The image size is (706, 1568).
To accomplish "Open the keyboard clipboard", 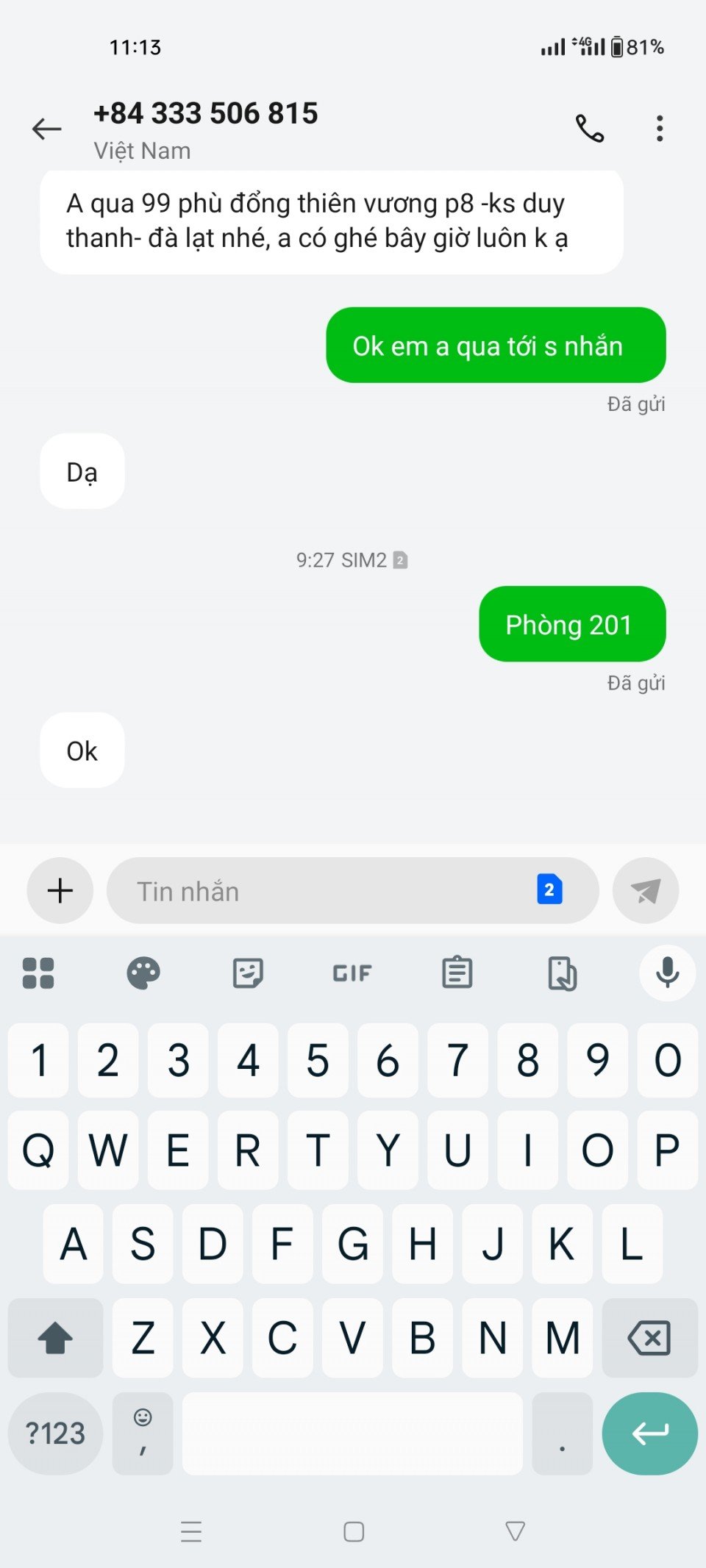I will pyautogui.click(x=457, y=973).
